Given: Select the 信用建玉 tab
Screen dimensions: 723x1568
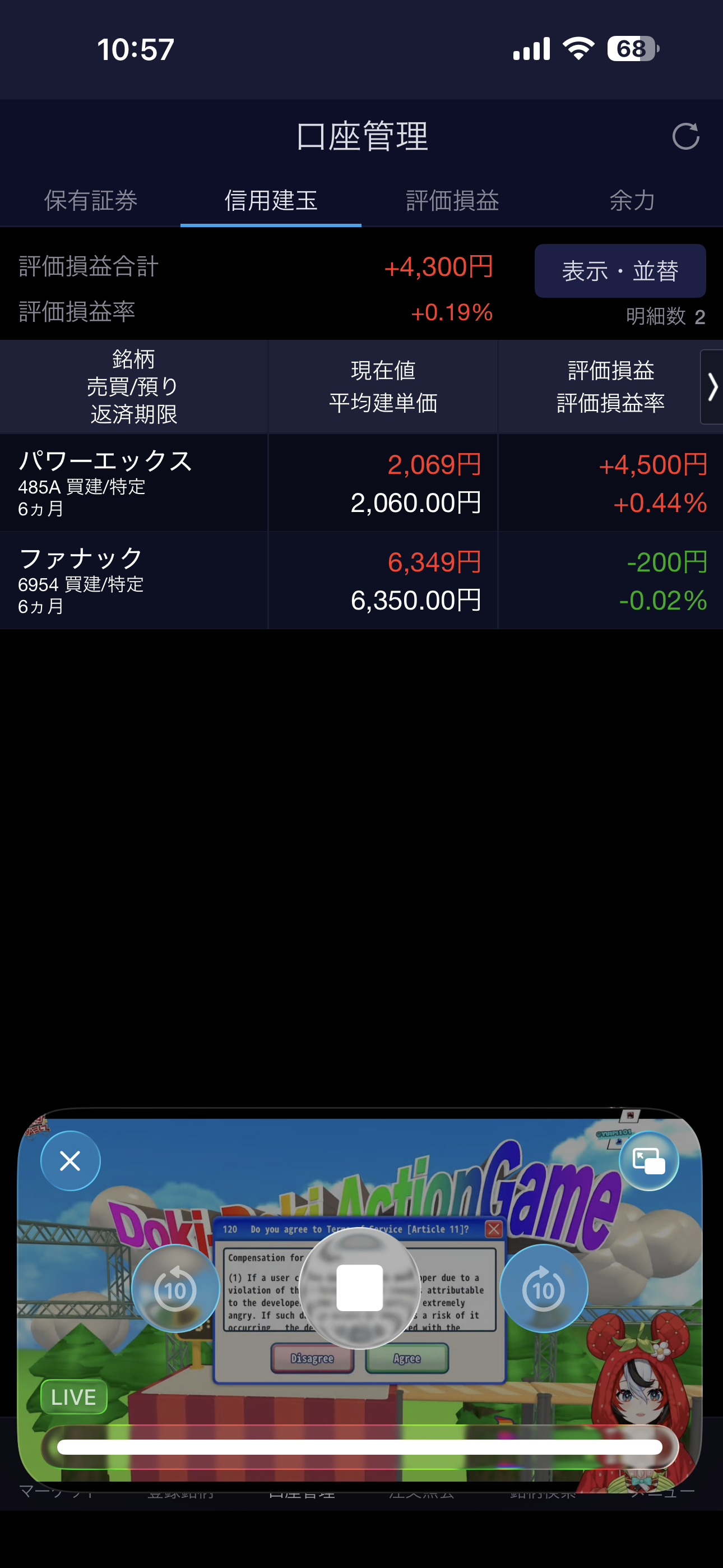Looking at the screenshot, I should coord(271,200).
